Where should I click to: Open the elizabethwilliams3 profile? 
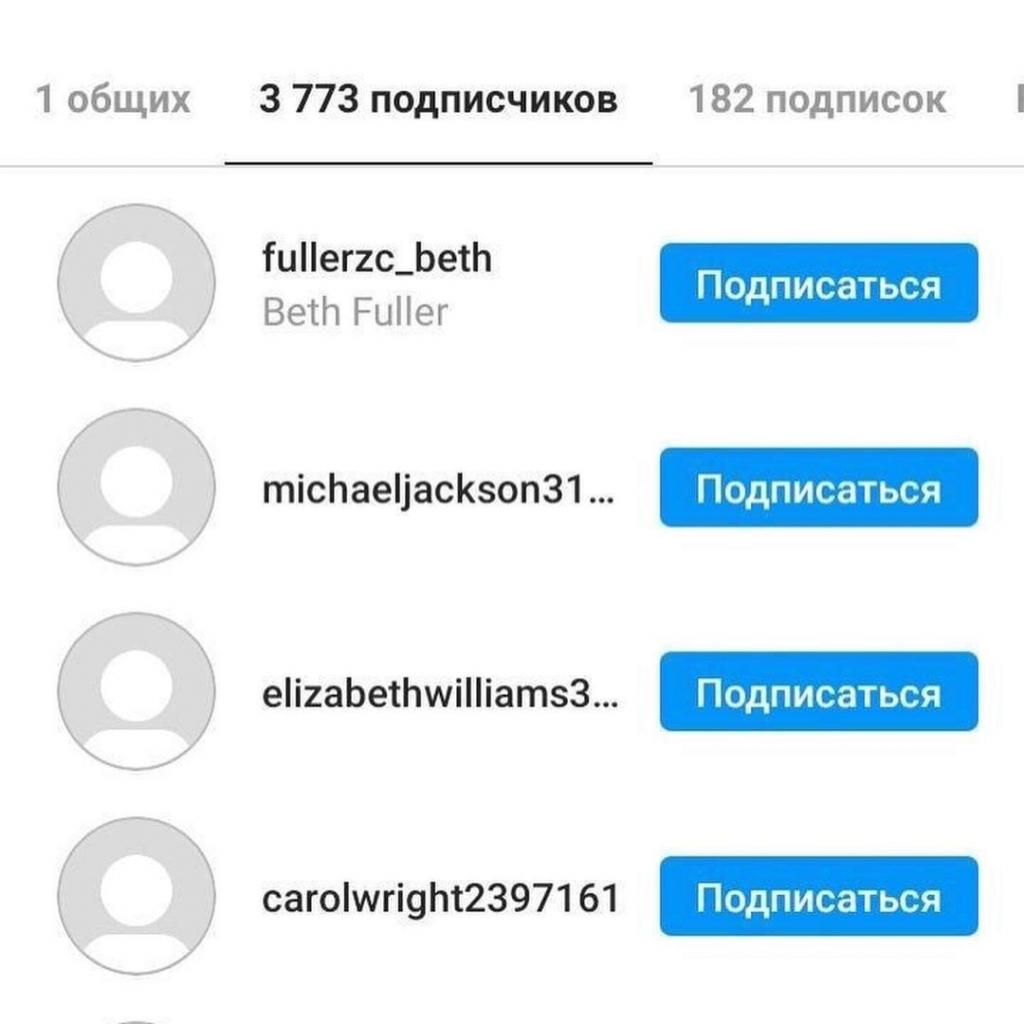(440, 694)
